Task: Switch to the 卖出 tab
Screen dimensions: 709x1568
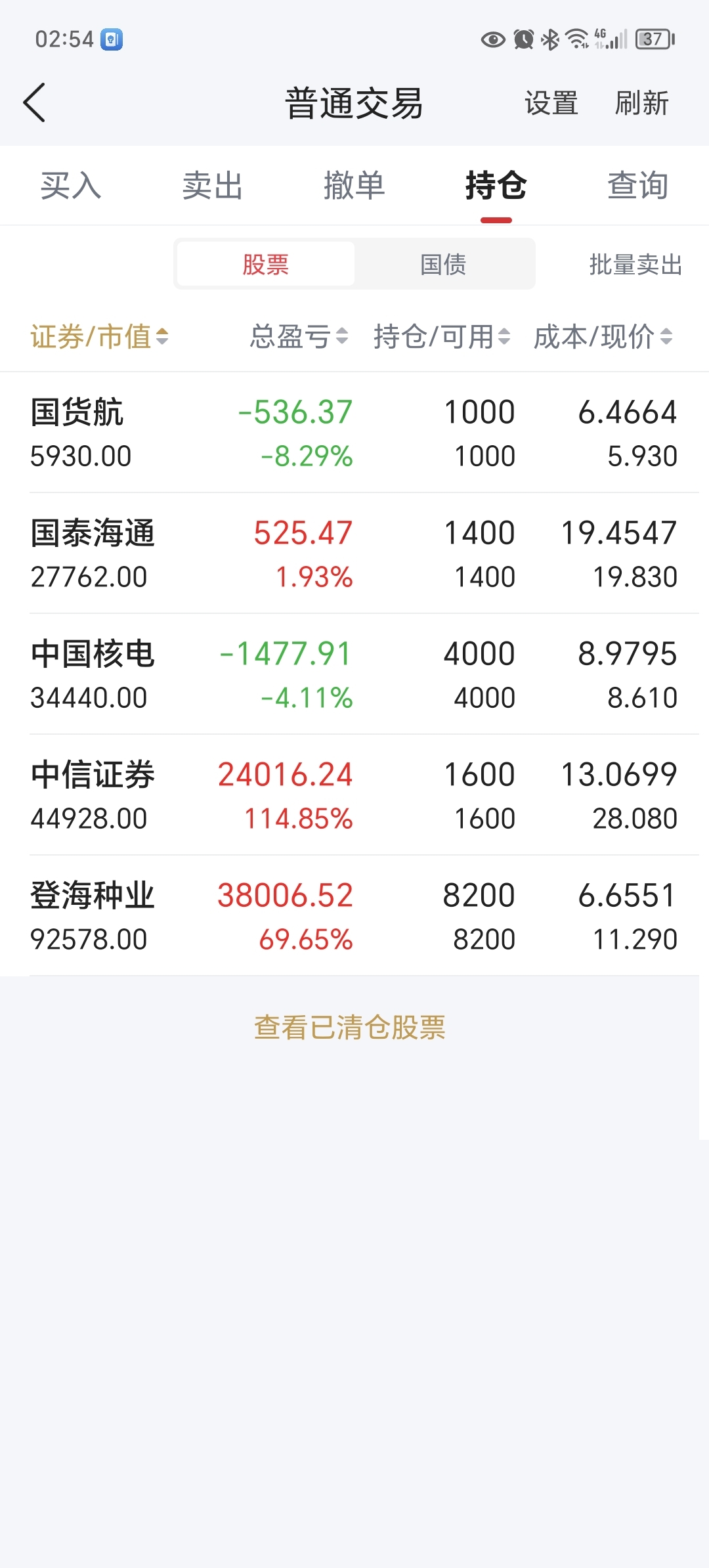Action: (213, 185)
